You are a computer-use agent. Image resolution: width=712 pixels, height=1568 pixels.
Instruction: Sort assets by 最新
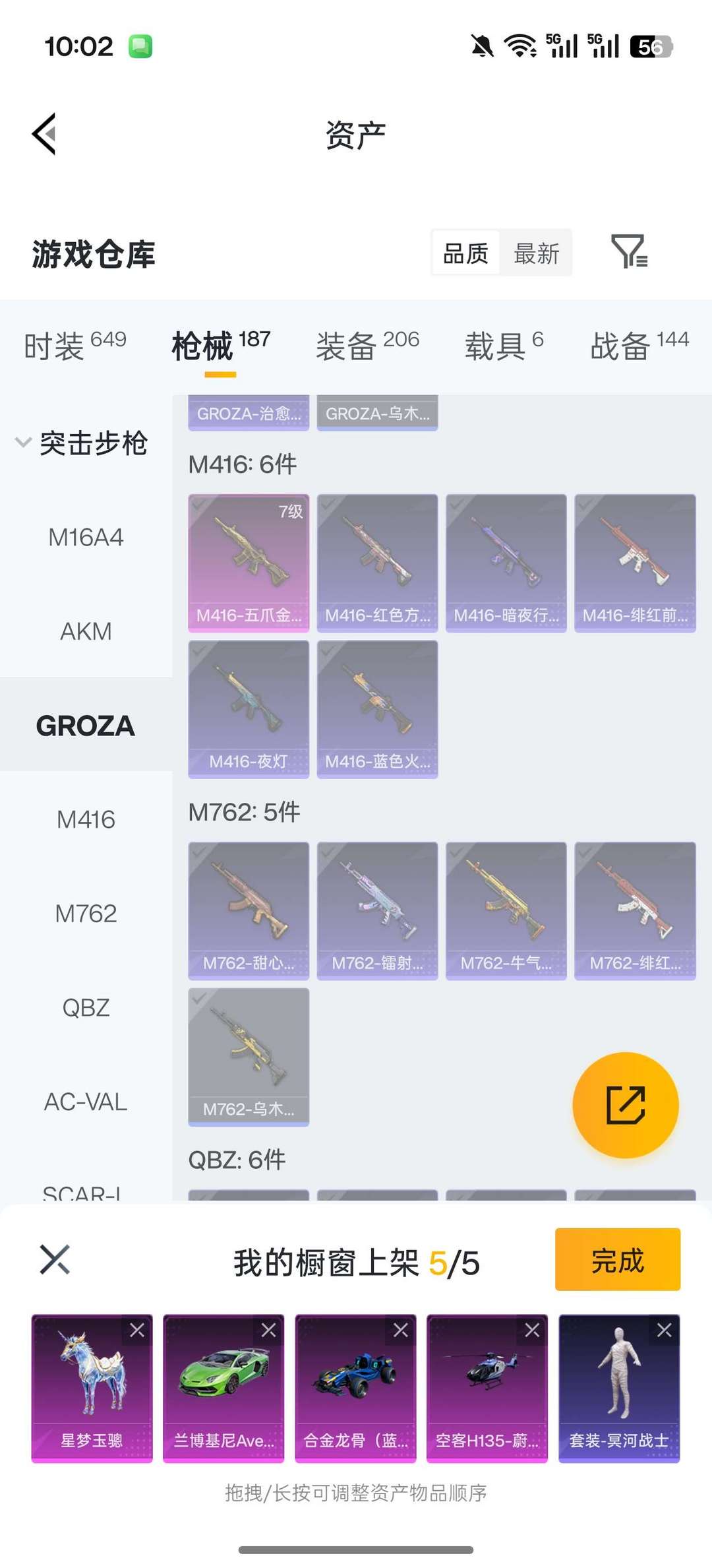536,253
